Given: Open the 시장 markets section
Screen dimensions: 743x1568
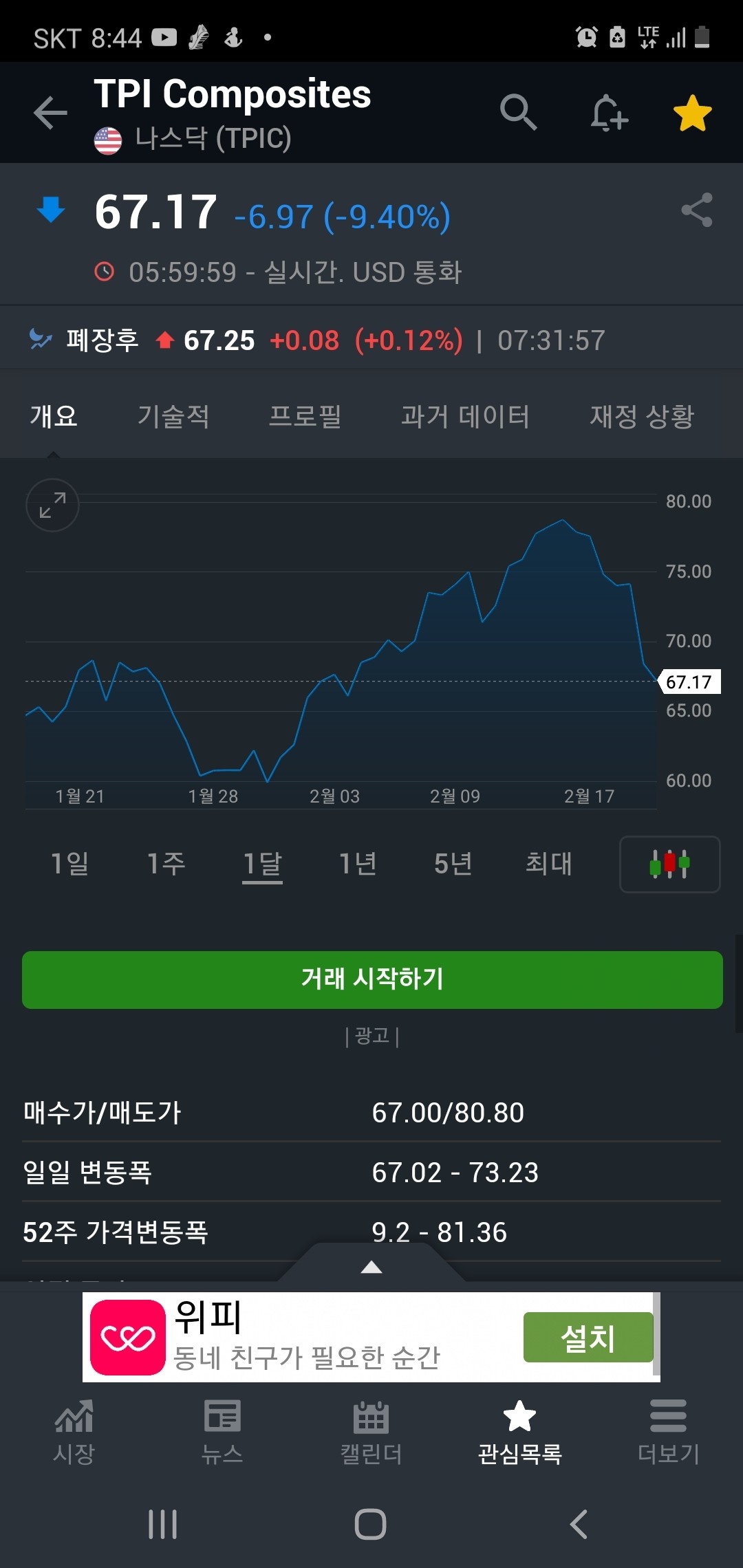Looking at the screenshot, I should (x=74, y=1434).
